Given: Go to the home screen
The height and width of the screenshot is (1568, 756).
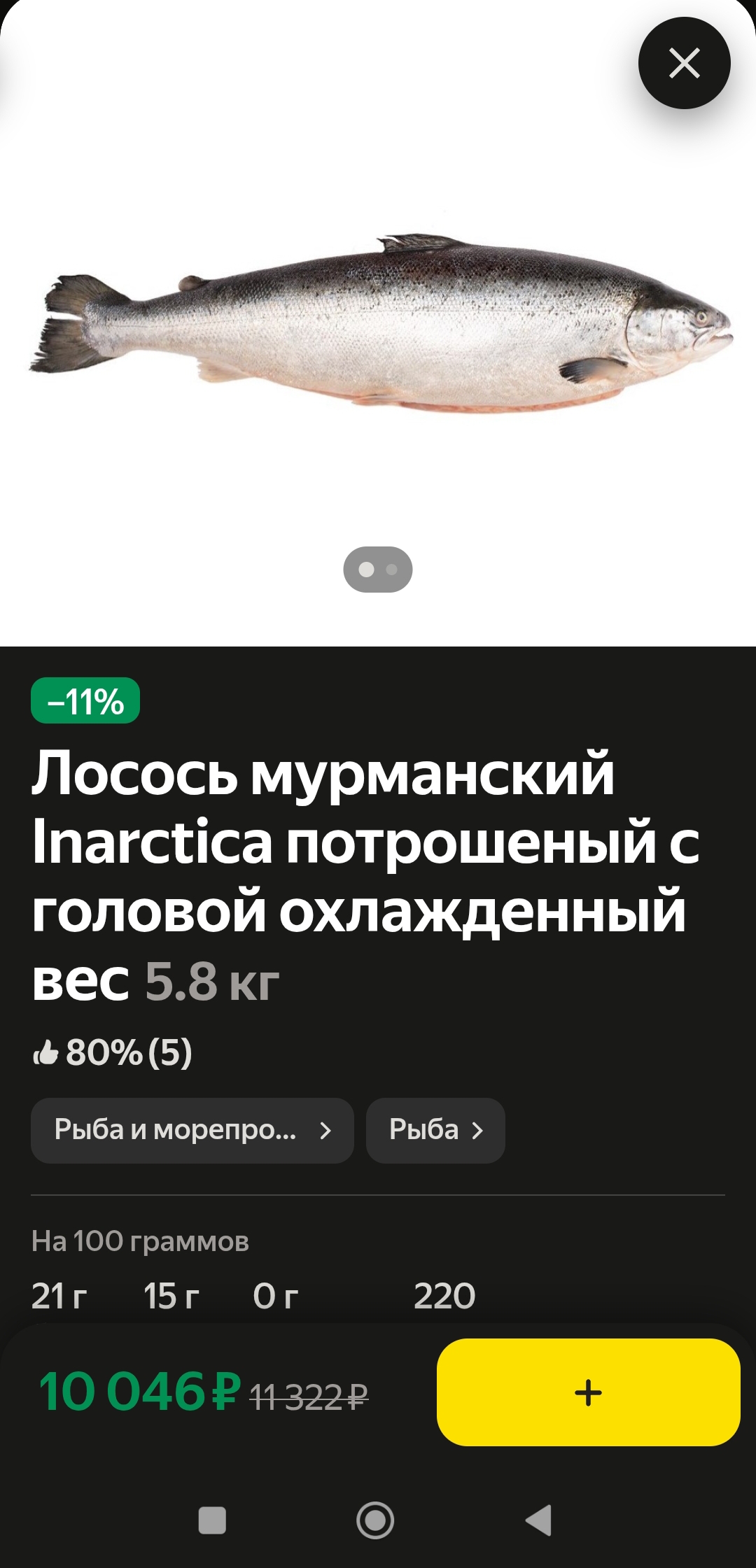Looking at the screenshot, I should pyautogui.click(x=375, y=1520).
